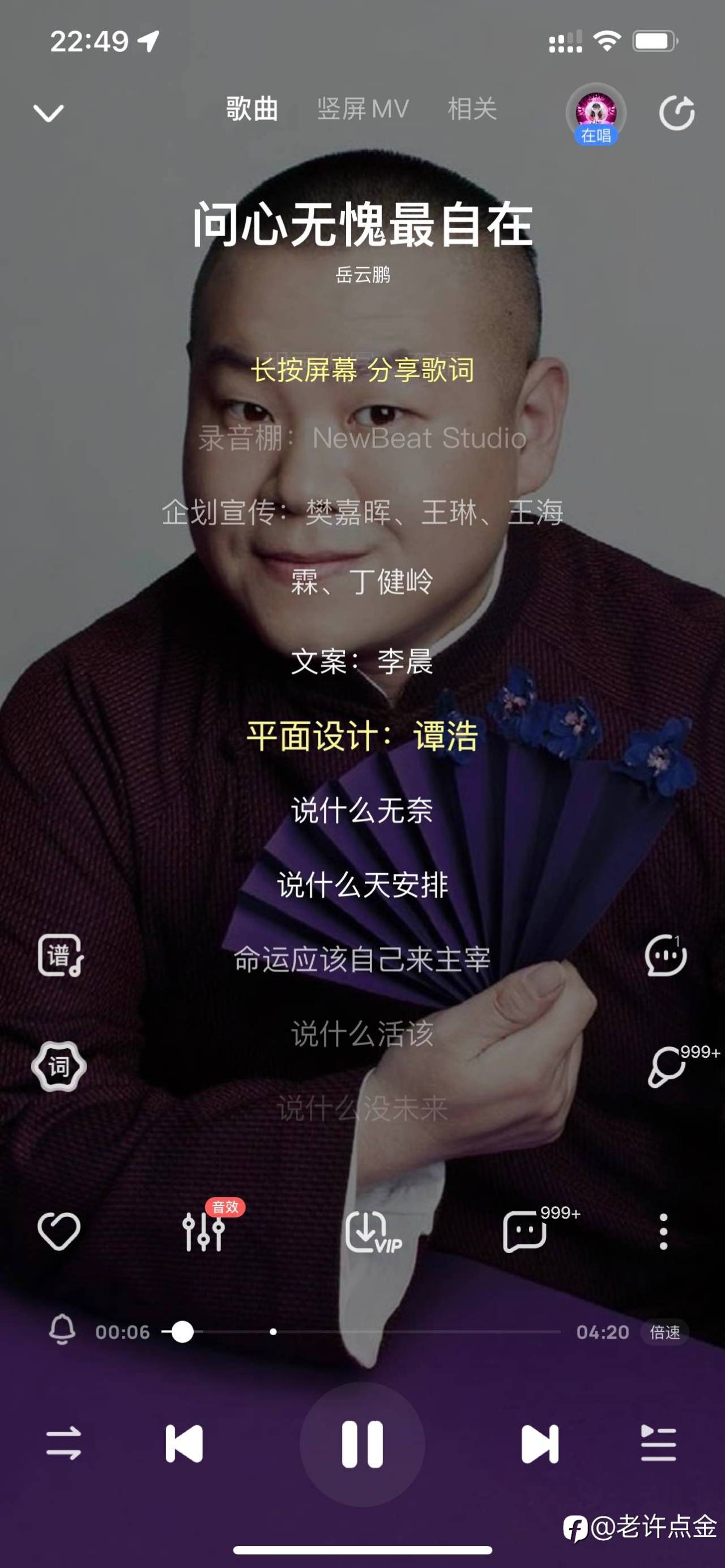Switch to the 竖屏MV tab

click(x=363, y=109)
